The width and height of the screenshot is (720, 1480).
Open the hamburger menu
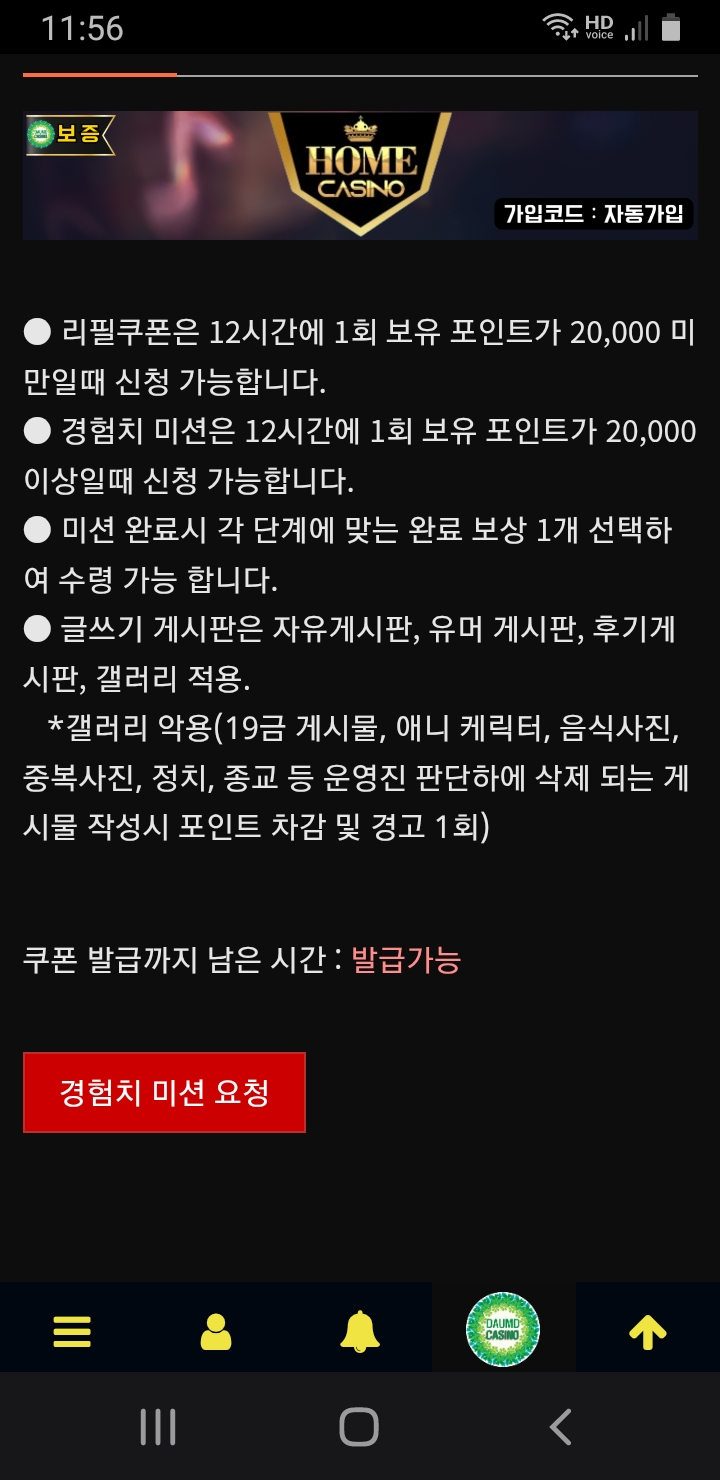[72, 1331]
